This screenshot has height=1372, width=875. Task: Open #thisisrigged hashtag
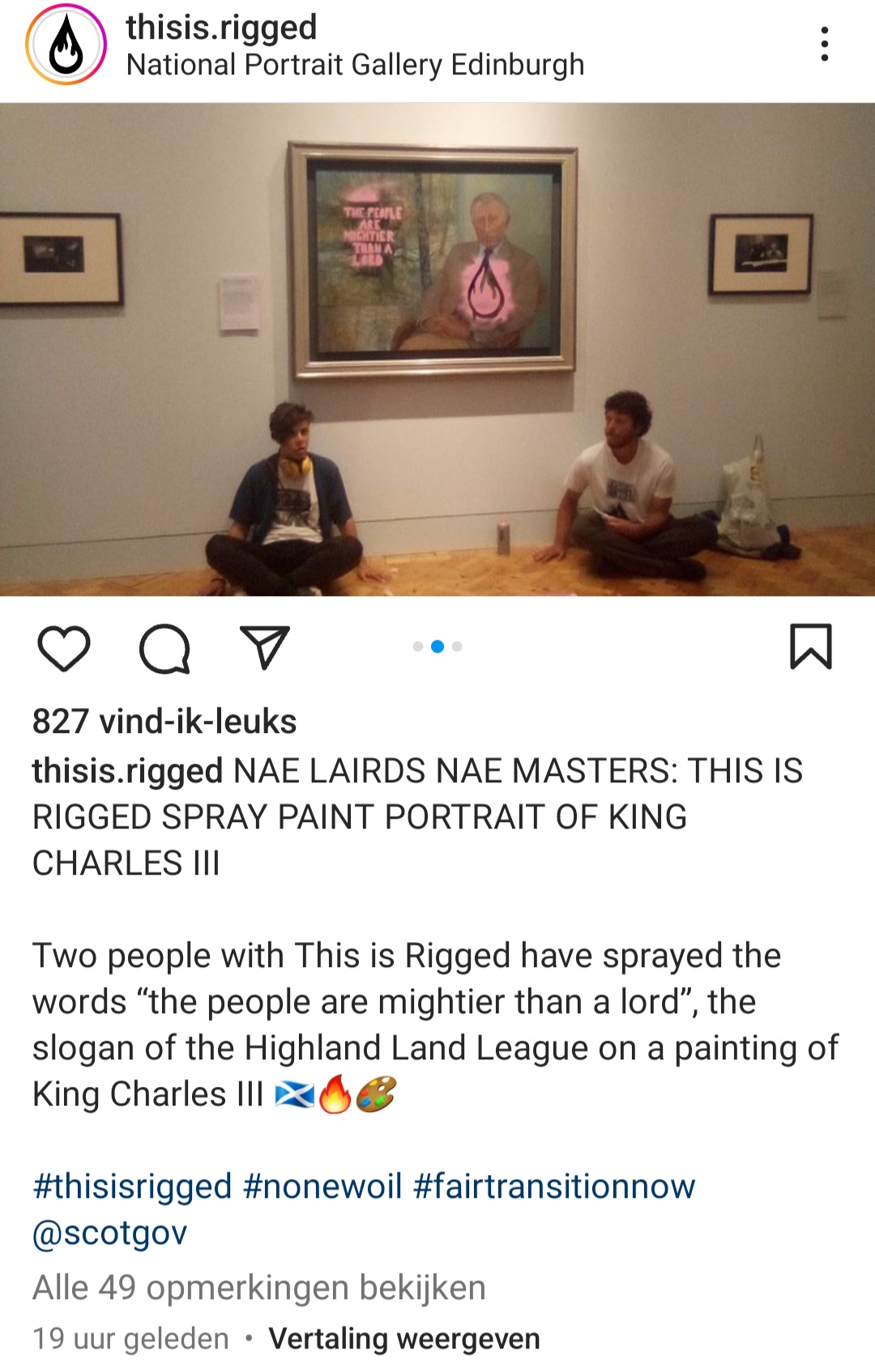click(x=132, y=1187)
